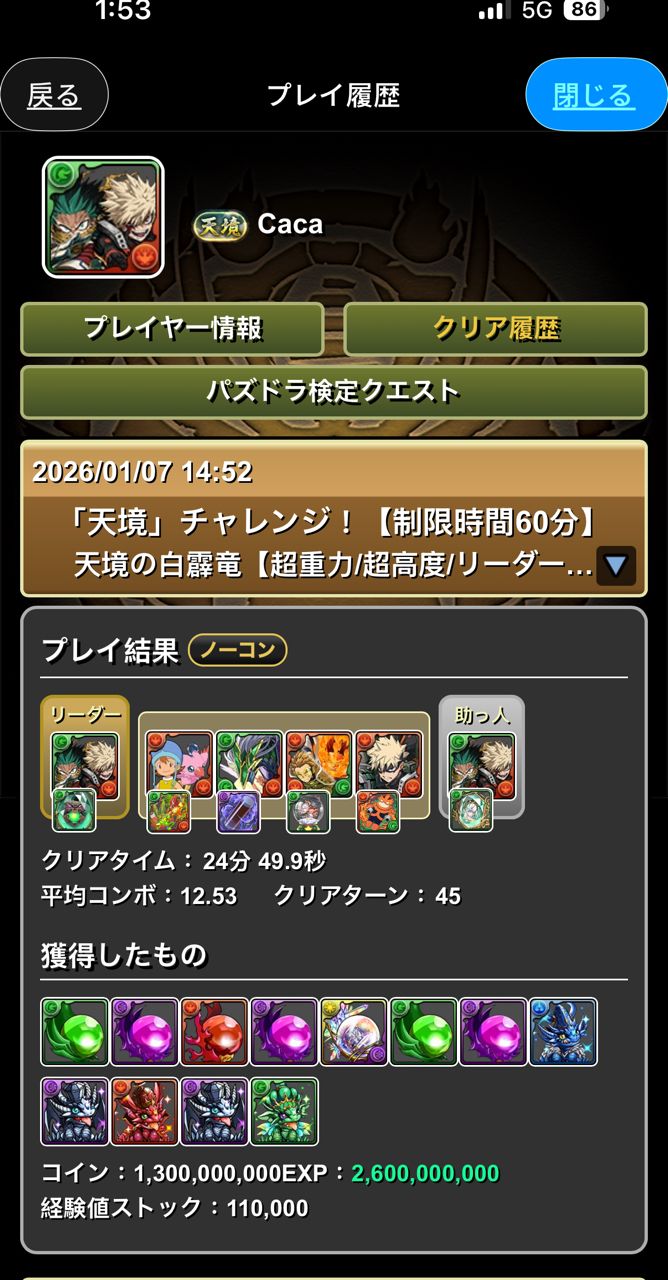The image size is (668, 1280).
Task: View the 助っ人 helper monster
Action: coord(481,765)
